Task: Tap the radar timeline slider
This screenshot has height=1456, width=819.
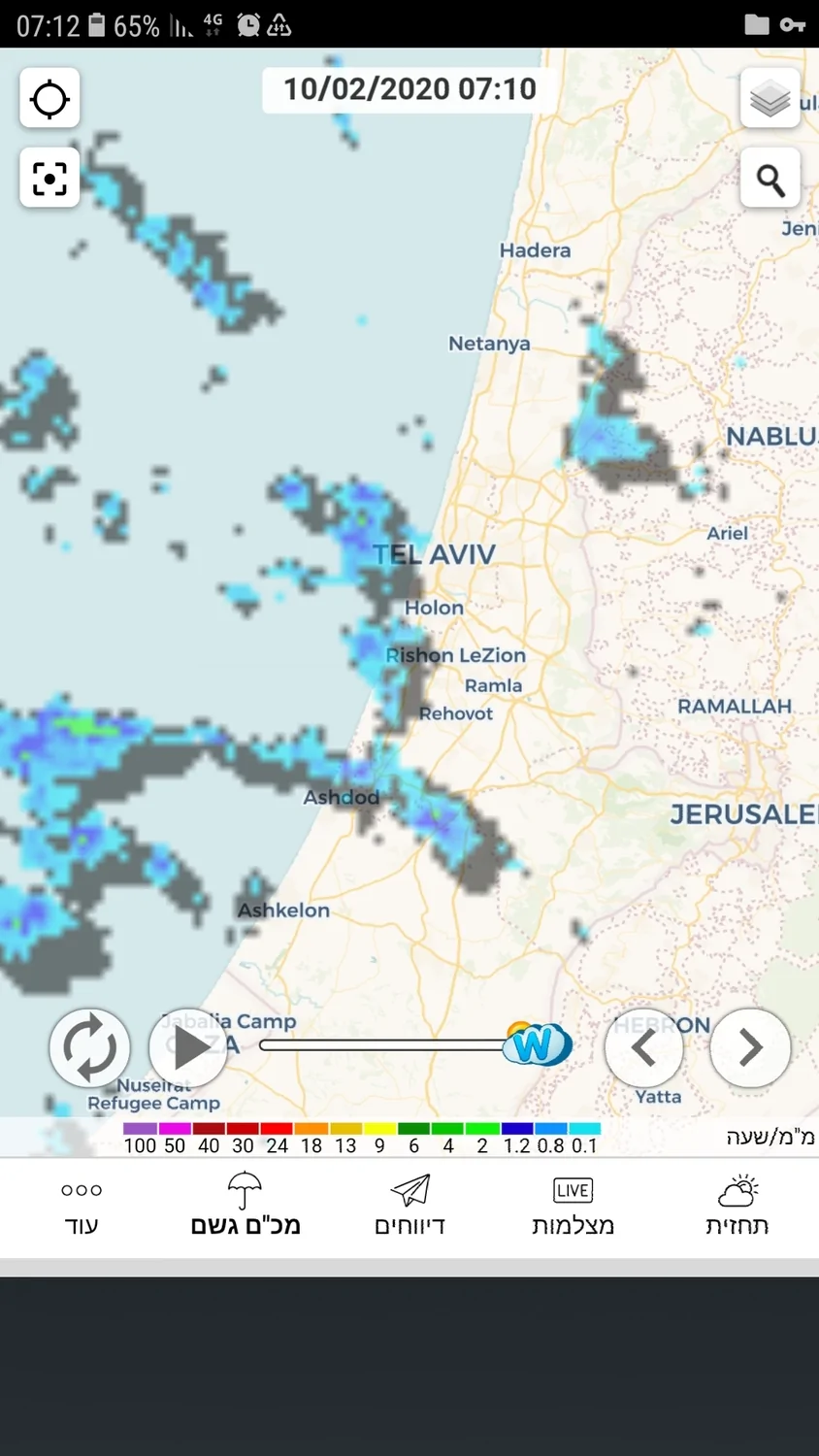Action: [x=388, y=1045]
